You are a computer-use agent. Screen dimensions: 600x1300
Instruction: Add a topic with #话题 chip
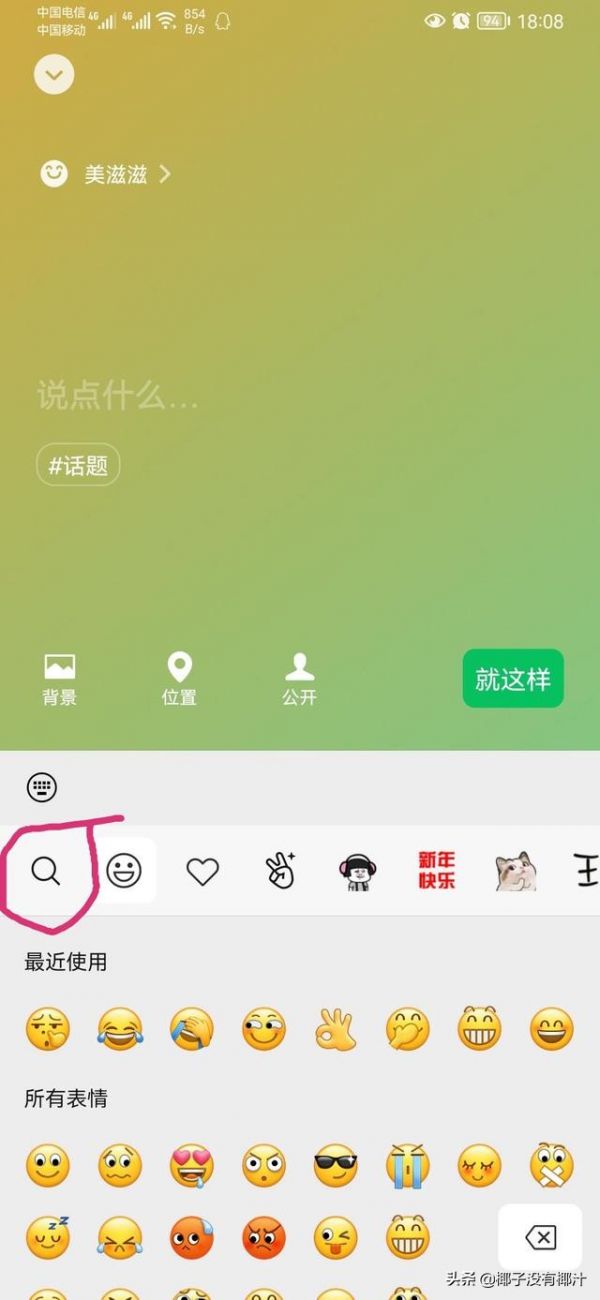pyautogui.click(x=78, y=465)
